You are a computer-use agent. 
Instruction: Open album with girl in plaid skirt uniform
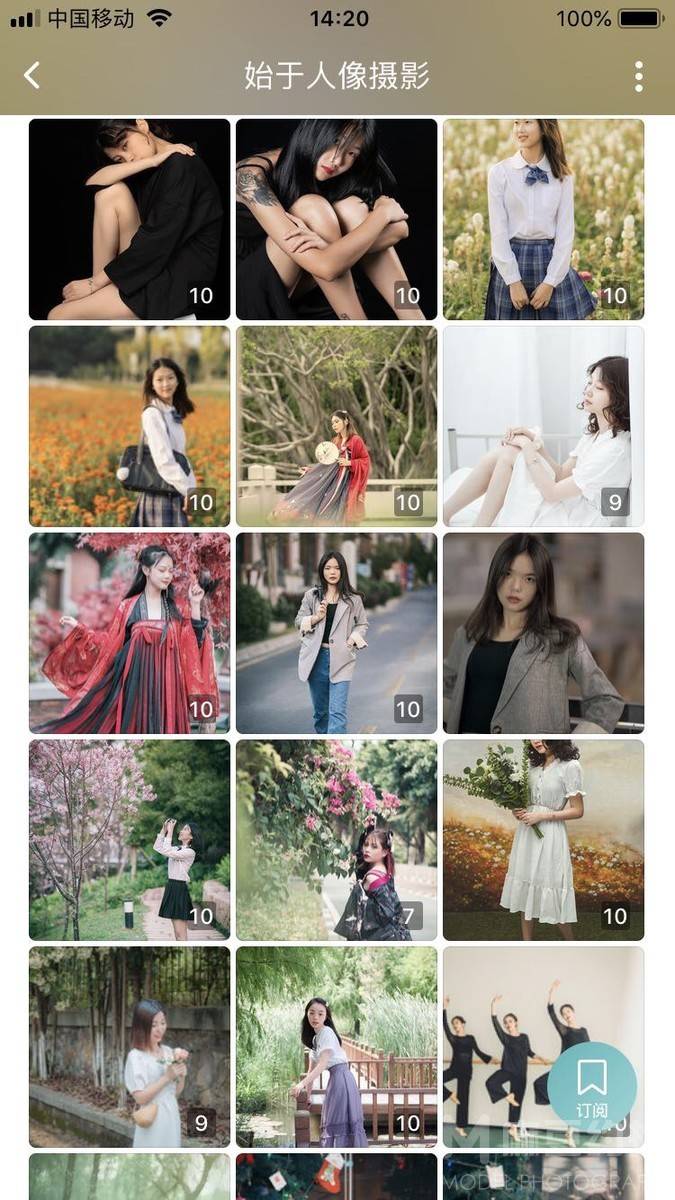tap(543, 219)
